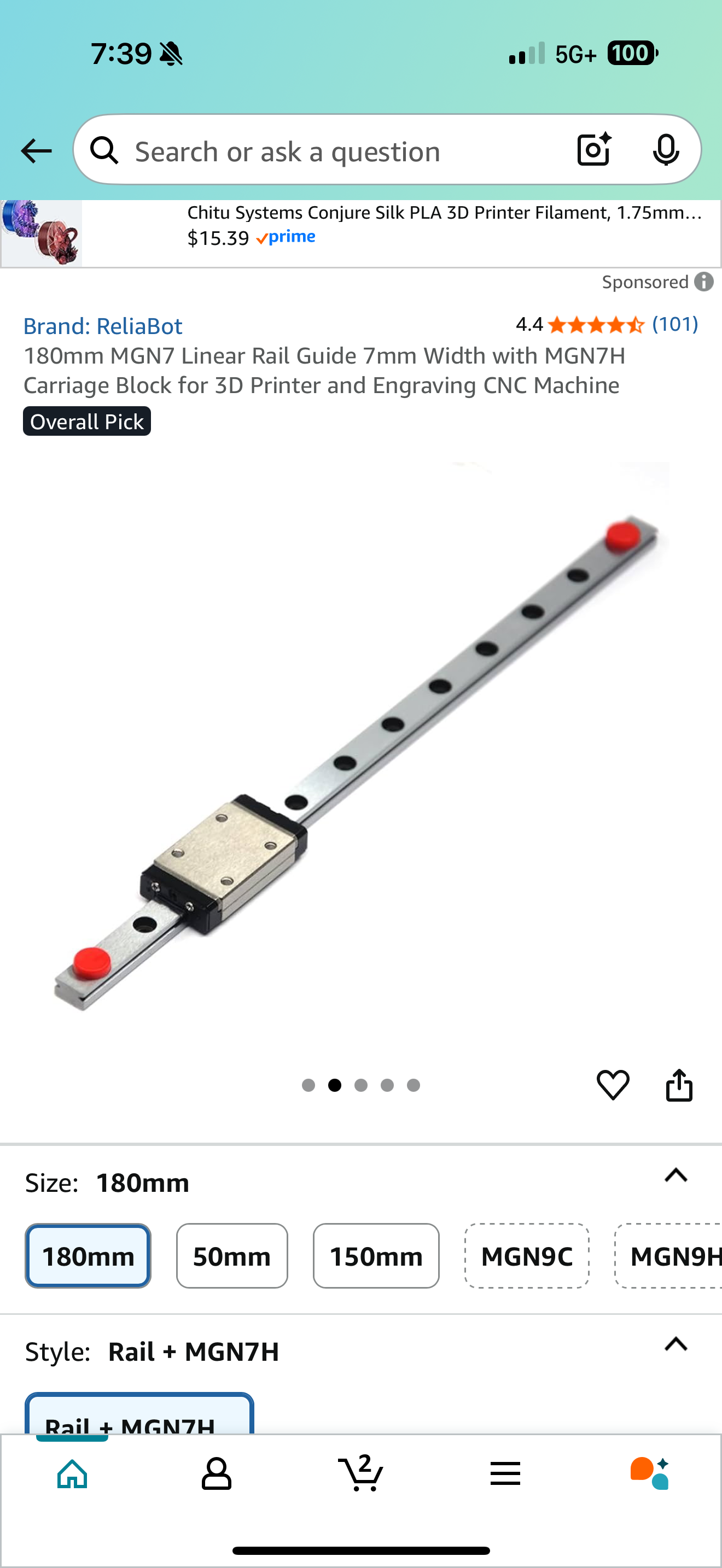722x1568 pixels.
Task: Open the shopping cart with 2 items
Action: click(x=360, y=1475)
